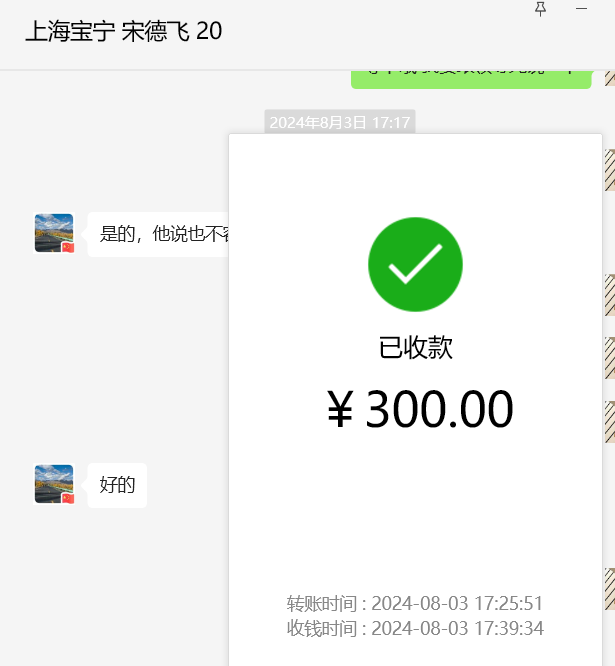Pin the chat window on top
The height and width of the screenshot is (666, 615).
(x=540, y=9)
